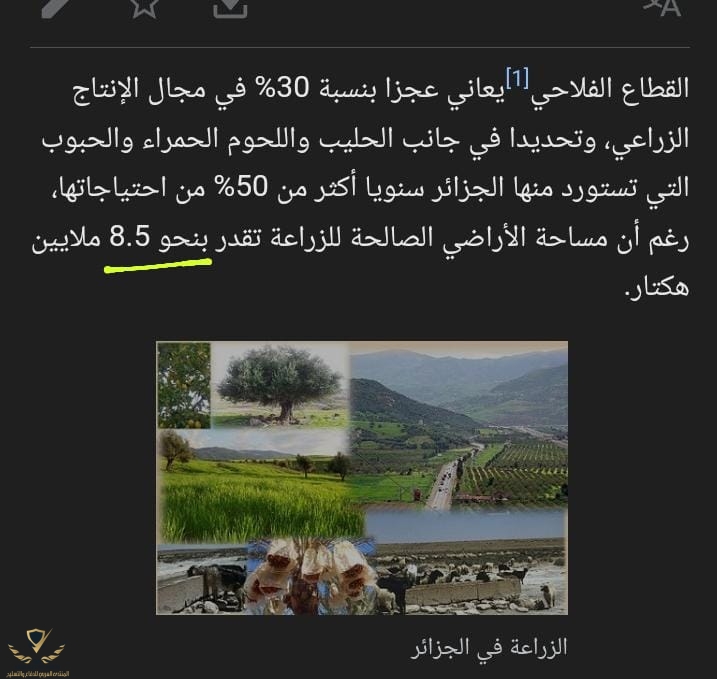
Task: Open the agriculture in Algeria collage image
Action: (362, 477)
